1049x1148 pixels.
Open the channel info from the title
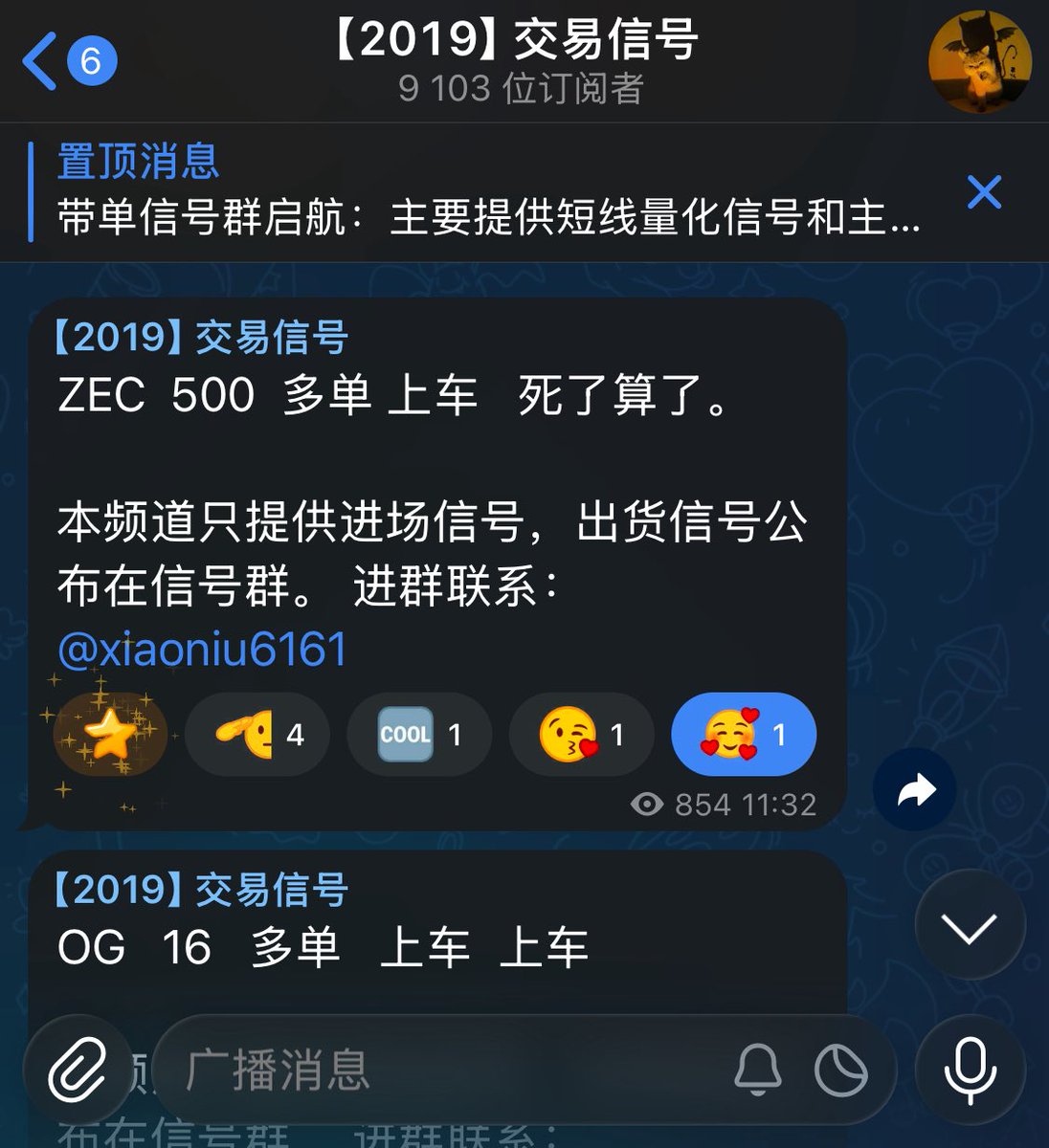(x=518, y=59)
